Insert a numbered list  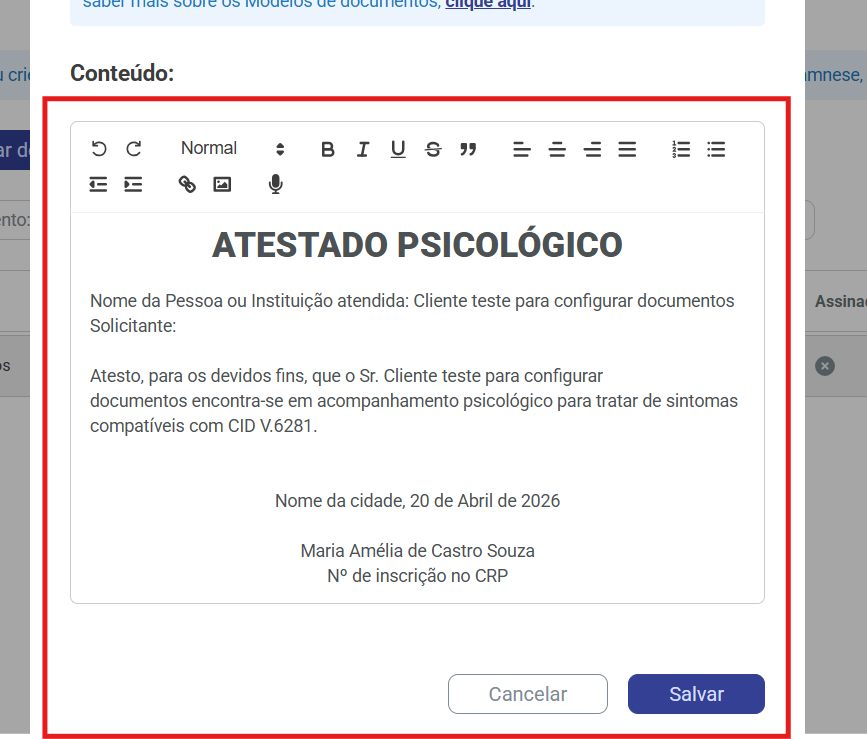[x=681, y=149]
